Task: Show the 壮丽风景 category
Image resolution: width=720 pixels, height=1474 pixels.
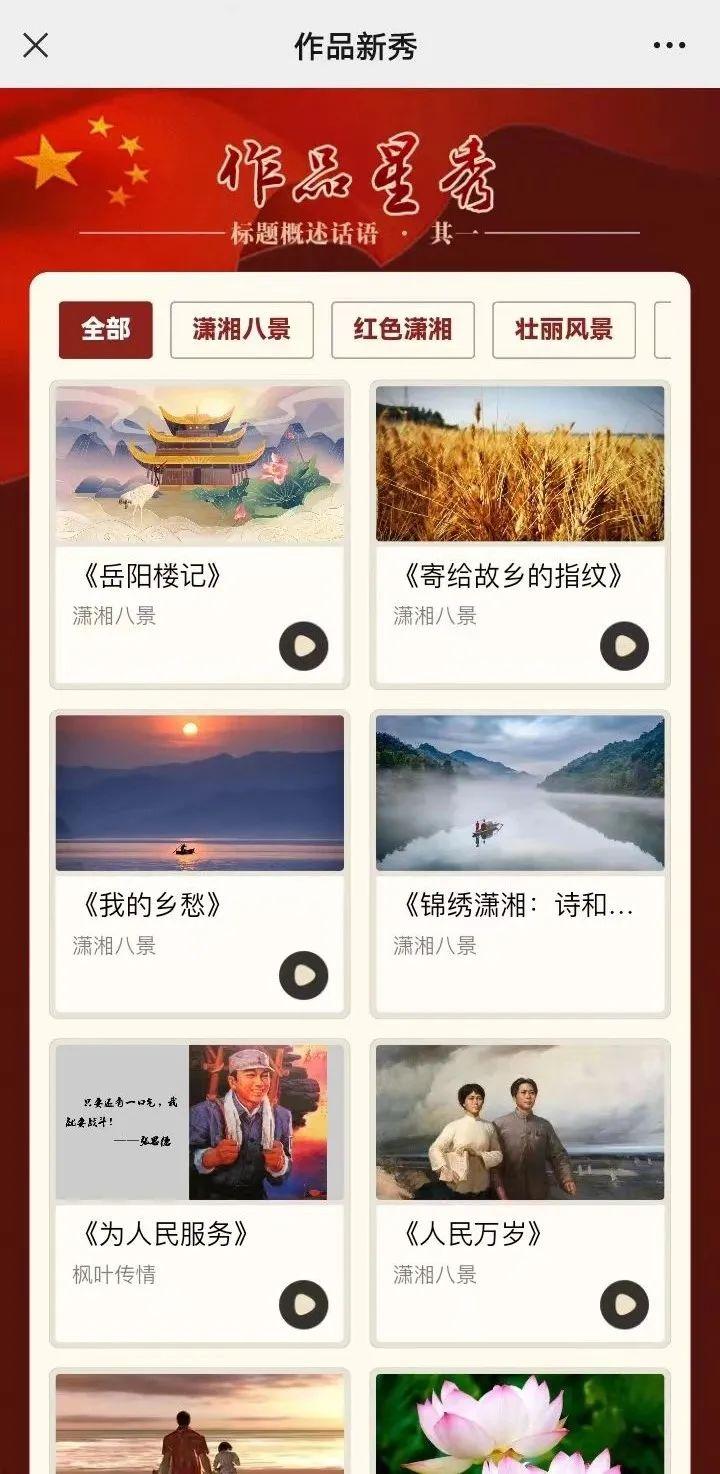Action: pos(564,329)
